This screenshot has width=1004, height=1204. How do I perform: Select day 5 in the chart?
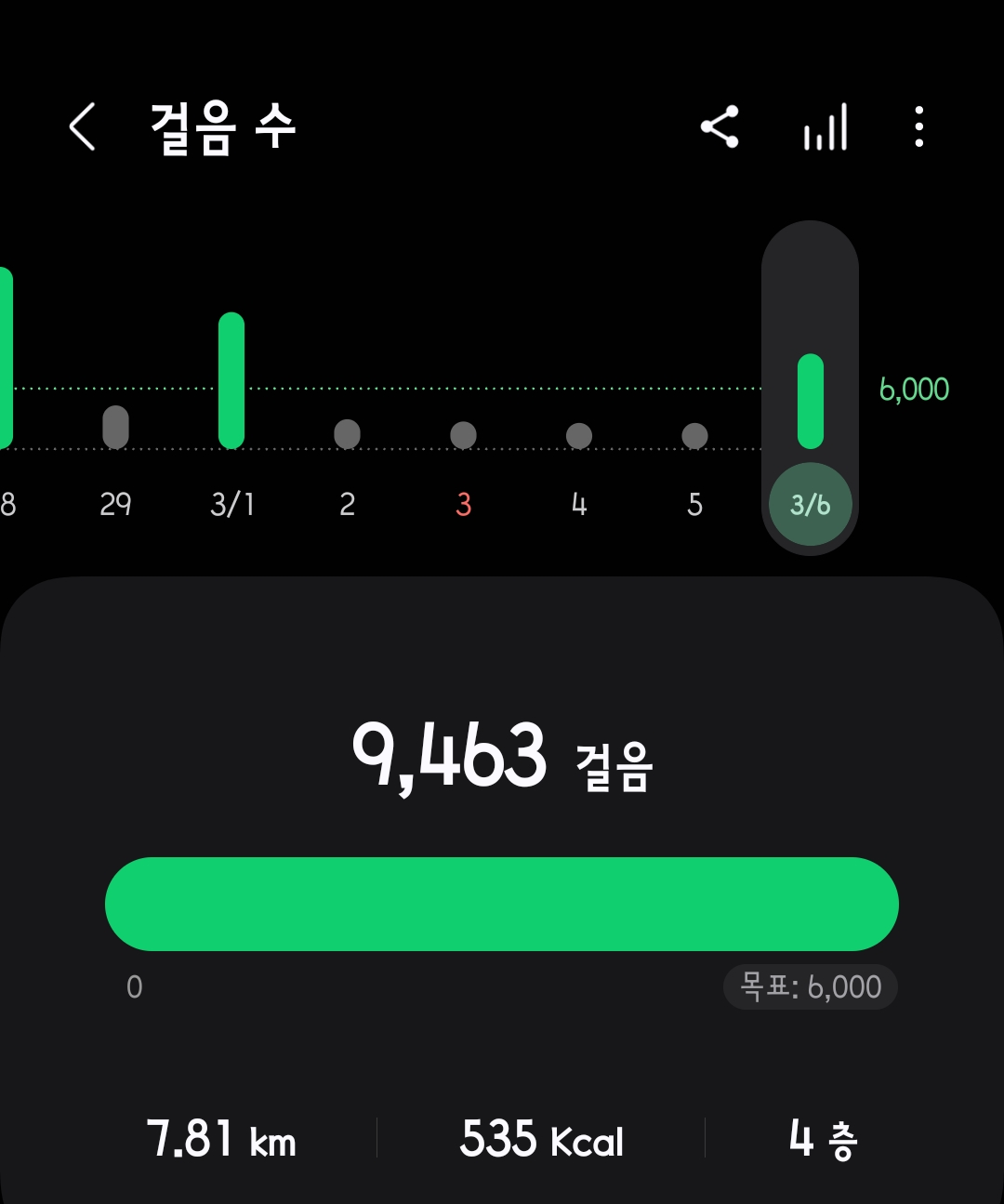pos(694,435)
